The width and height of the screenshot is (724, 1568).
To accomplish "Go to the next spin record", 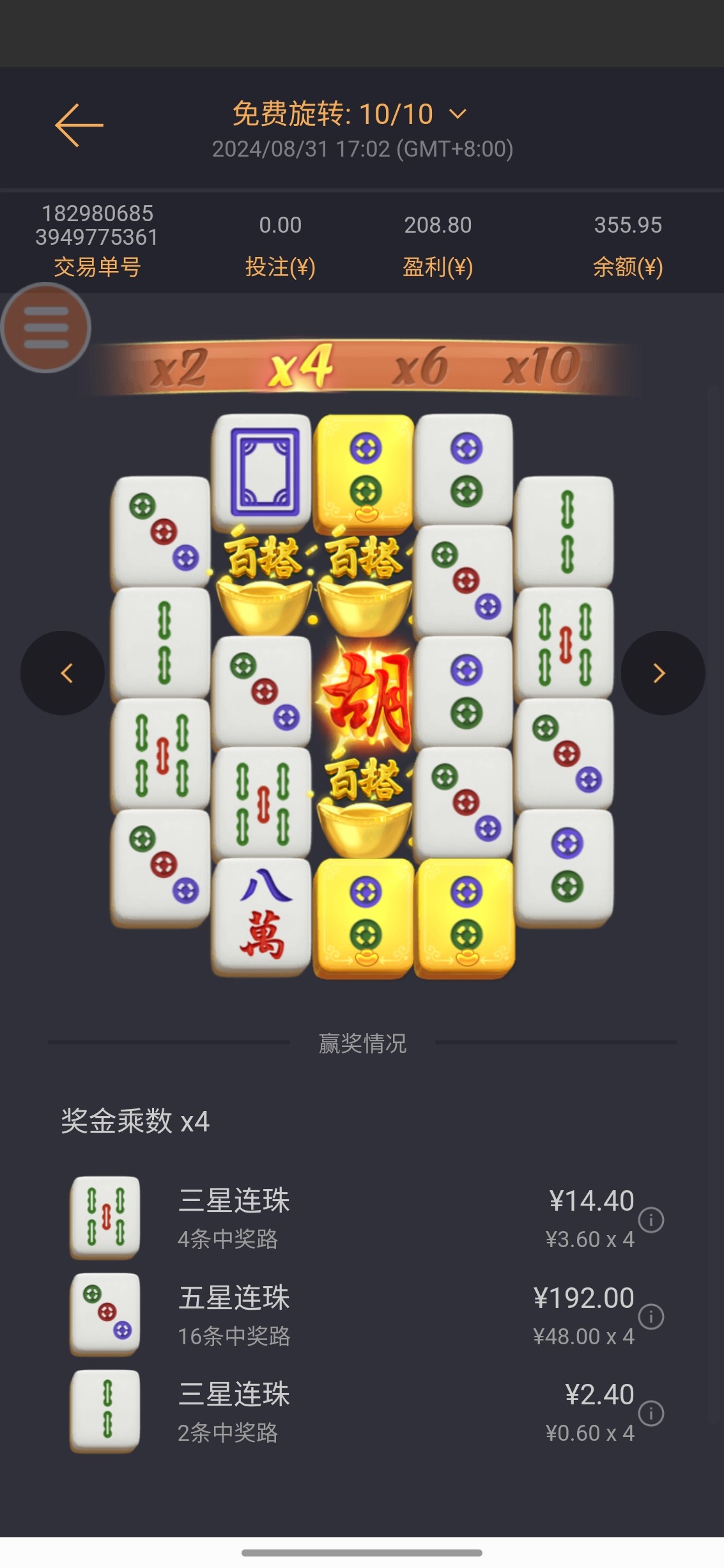I will click(662, 673).
